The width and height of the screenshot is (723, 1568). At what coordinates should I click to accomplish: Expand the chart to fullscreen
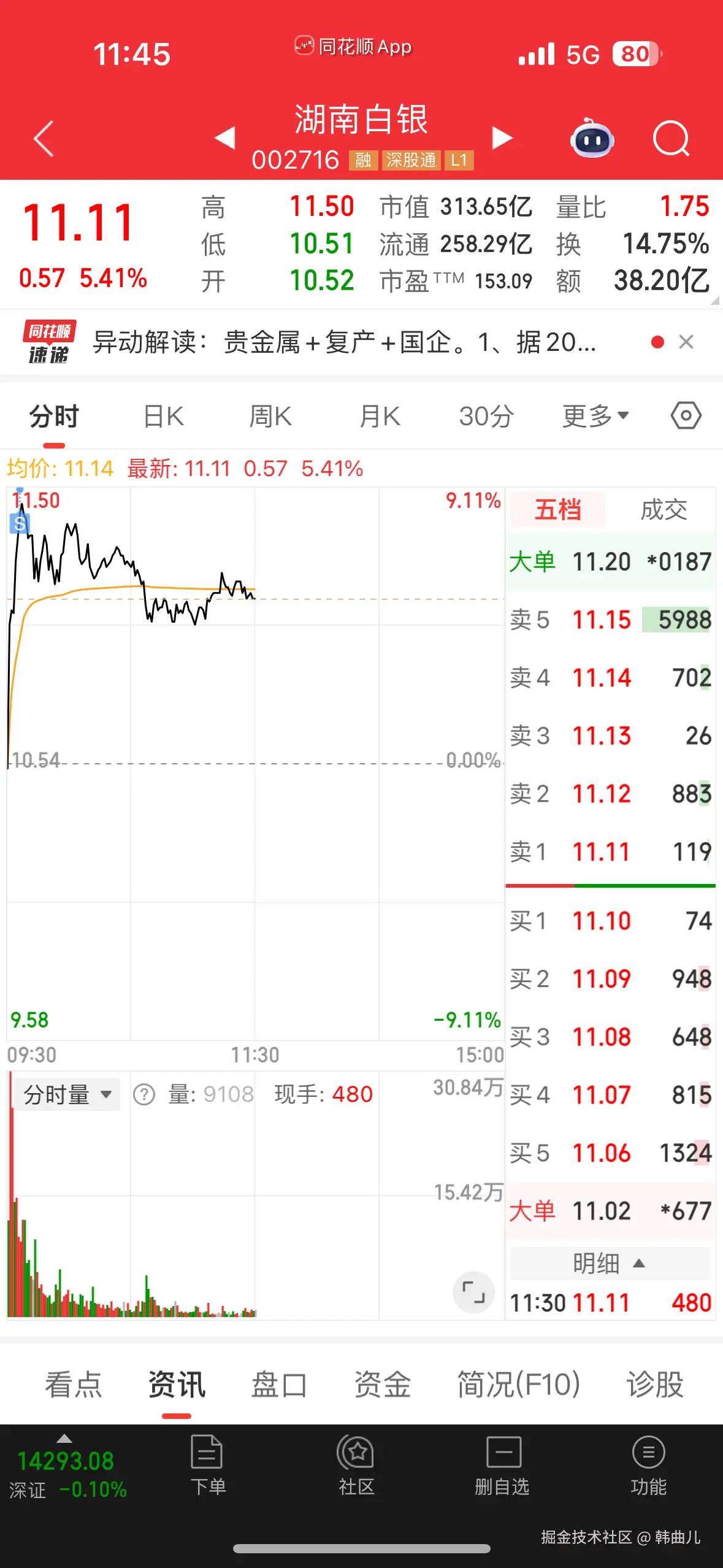coord(473,1293)
